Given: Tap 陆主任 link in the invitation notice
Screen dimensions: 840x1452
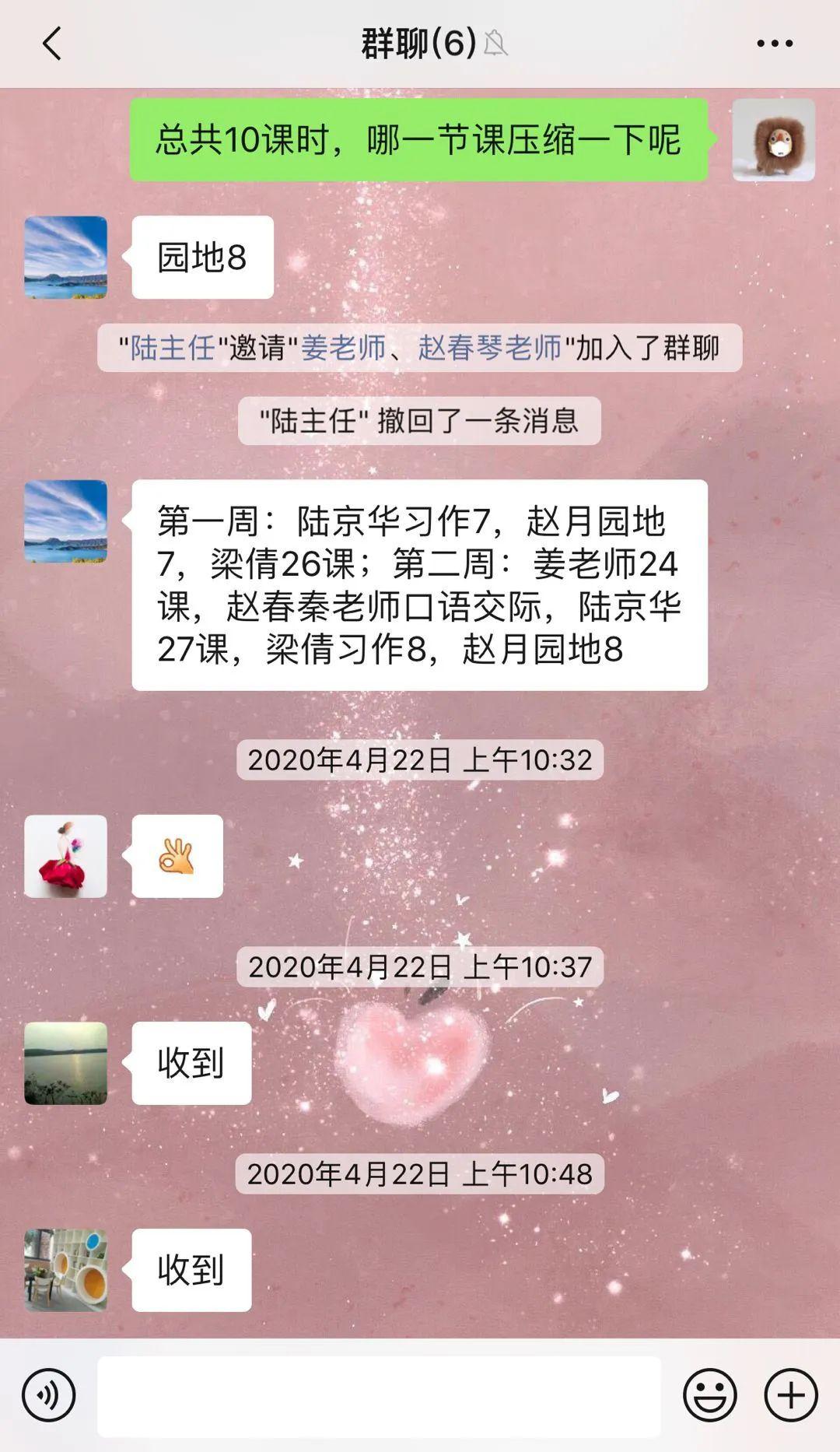Looking at the screenshot, I should [172, 348].
